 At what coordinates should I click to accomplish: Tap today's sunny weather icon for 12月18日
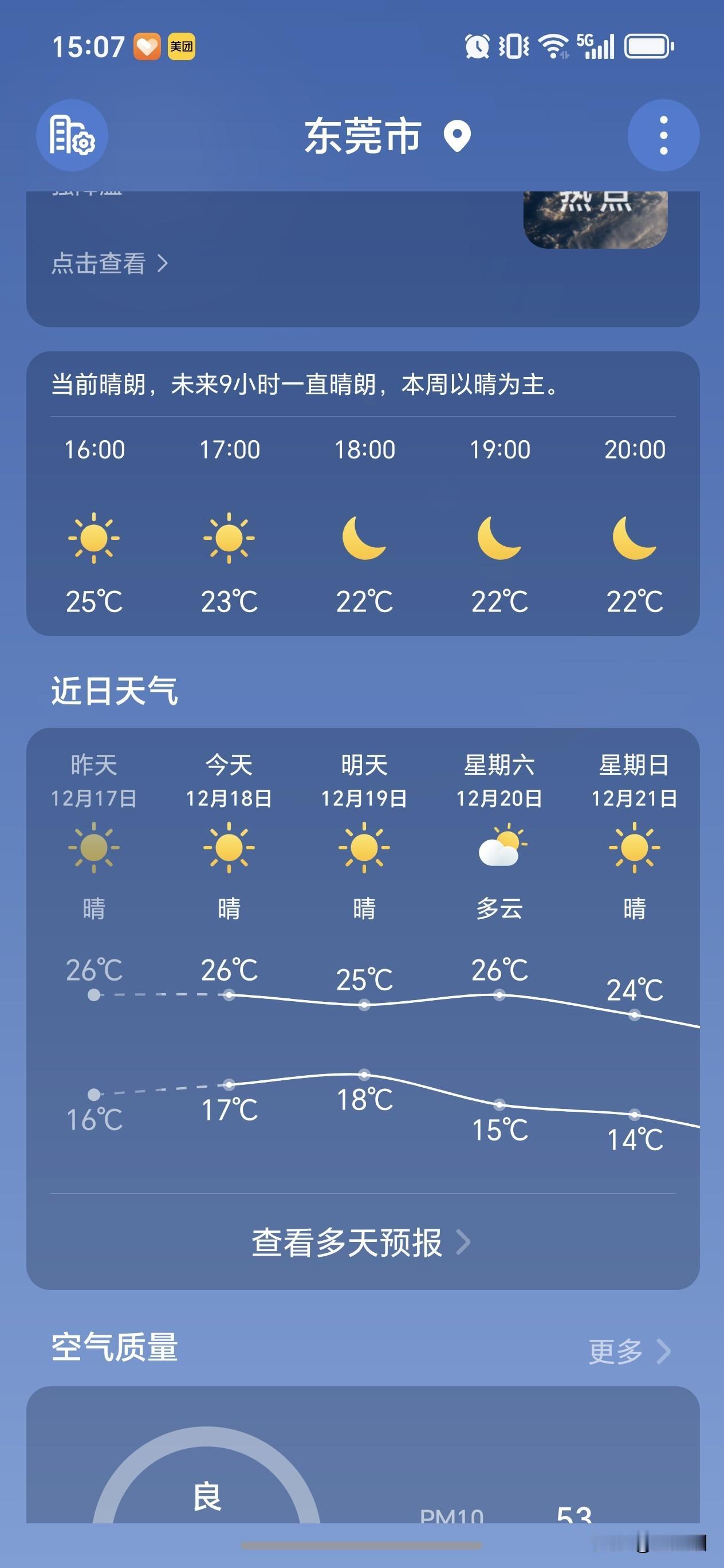click(x=228, y=848)
